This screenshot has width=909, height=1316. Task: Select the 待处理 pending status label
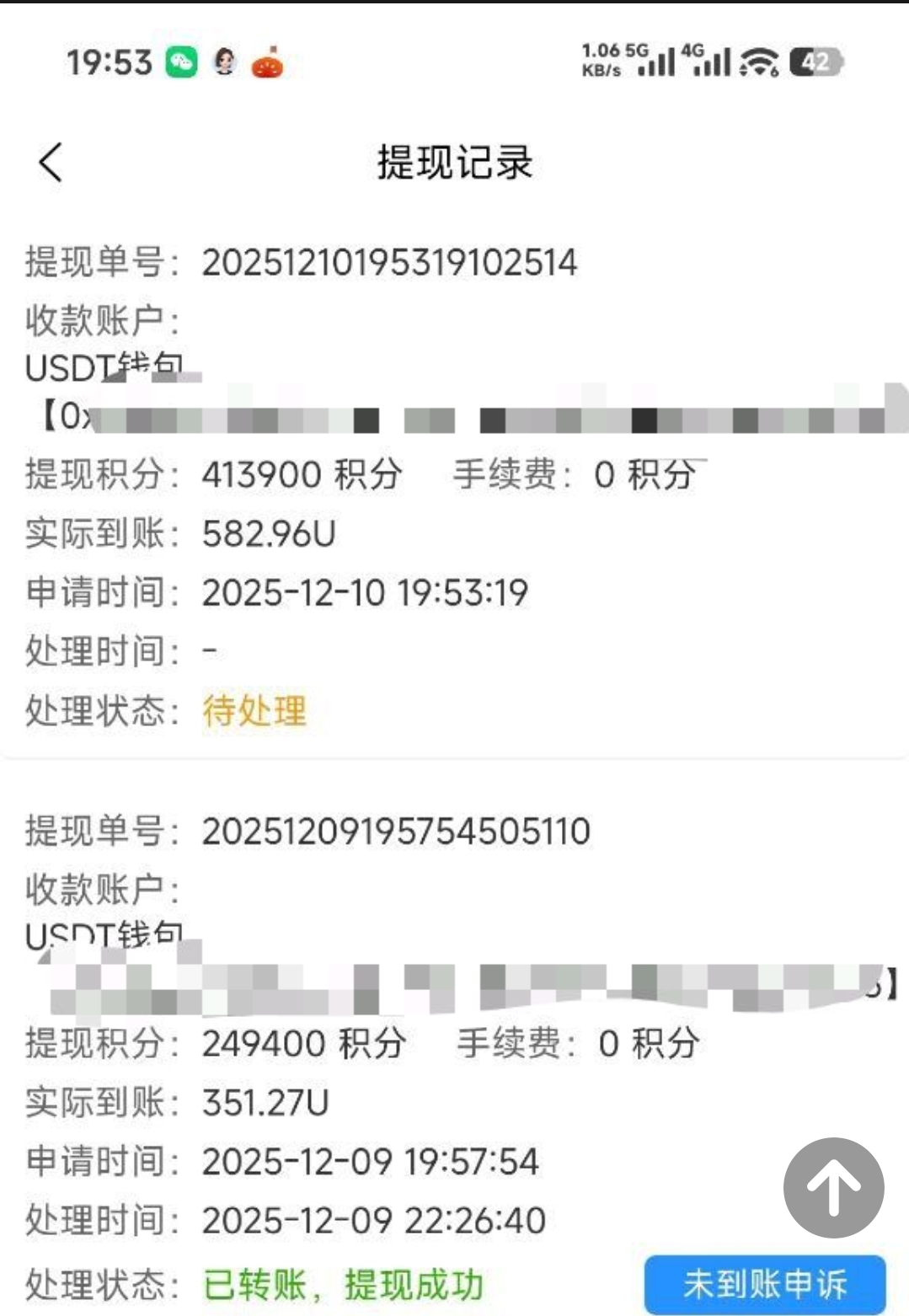coord(253,712)
